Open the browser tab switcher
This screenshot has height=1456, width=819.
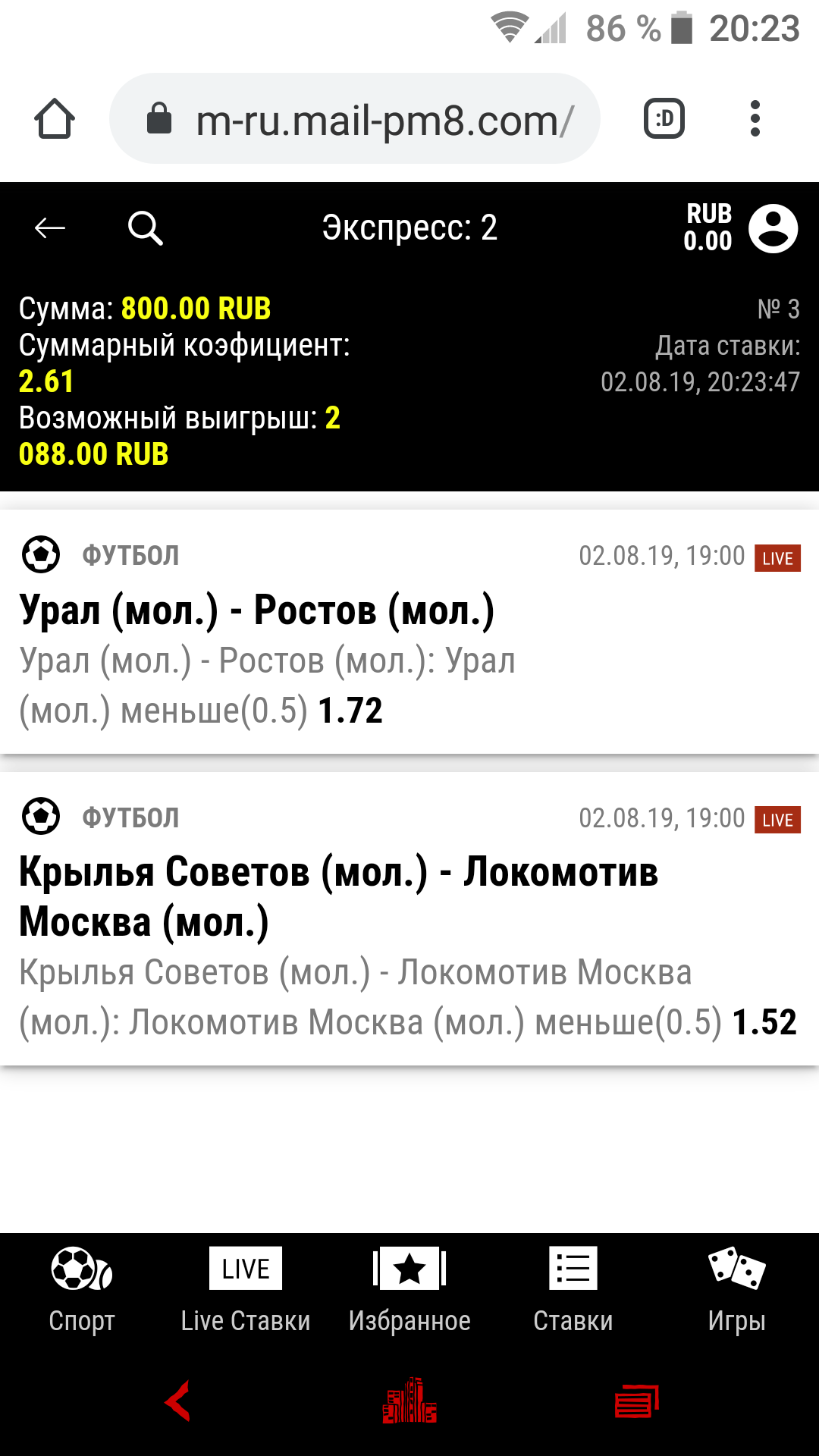click(x=664, y=119)
